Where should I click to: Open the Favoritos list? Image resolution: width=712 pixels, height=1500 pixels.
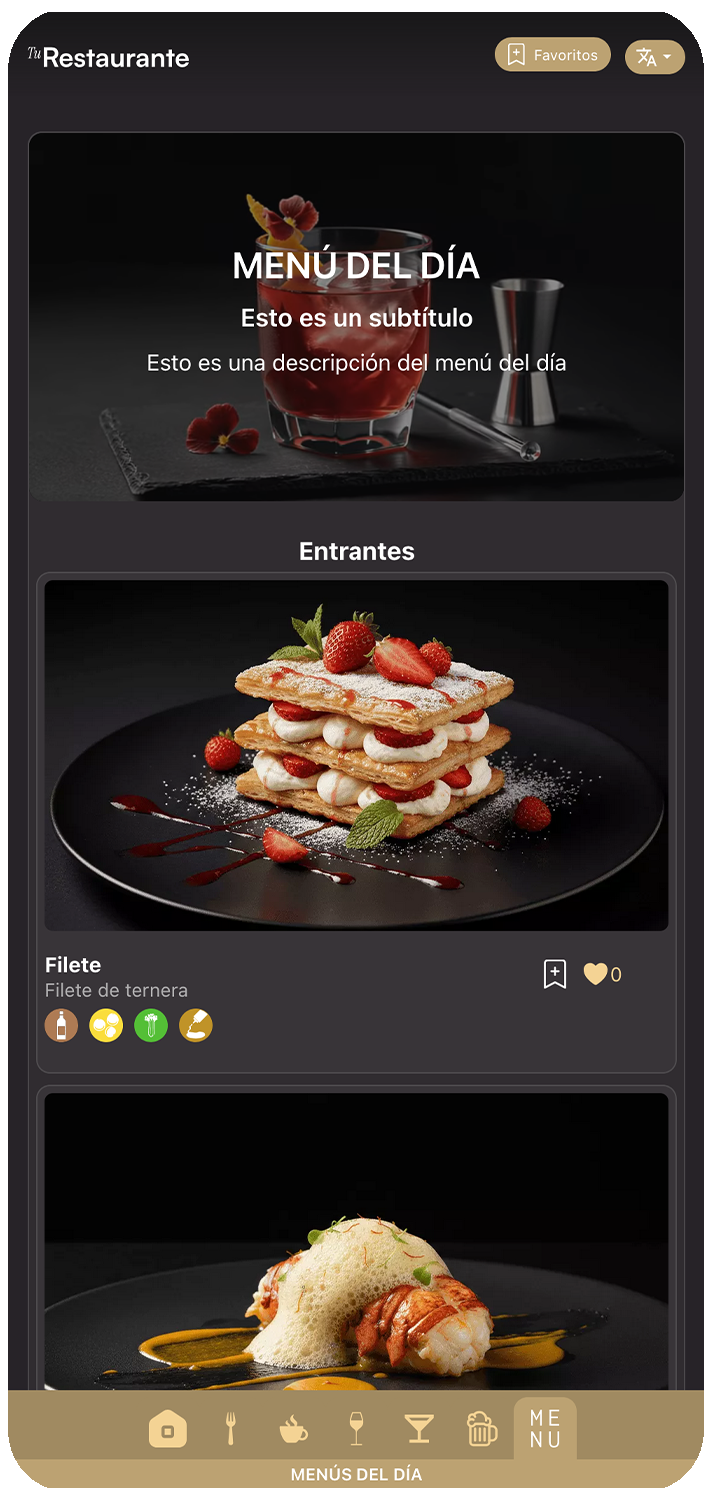[552, 55]
